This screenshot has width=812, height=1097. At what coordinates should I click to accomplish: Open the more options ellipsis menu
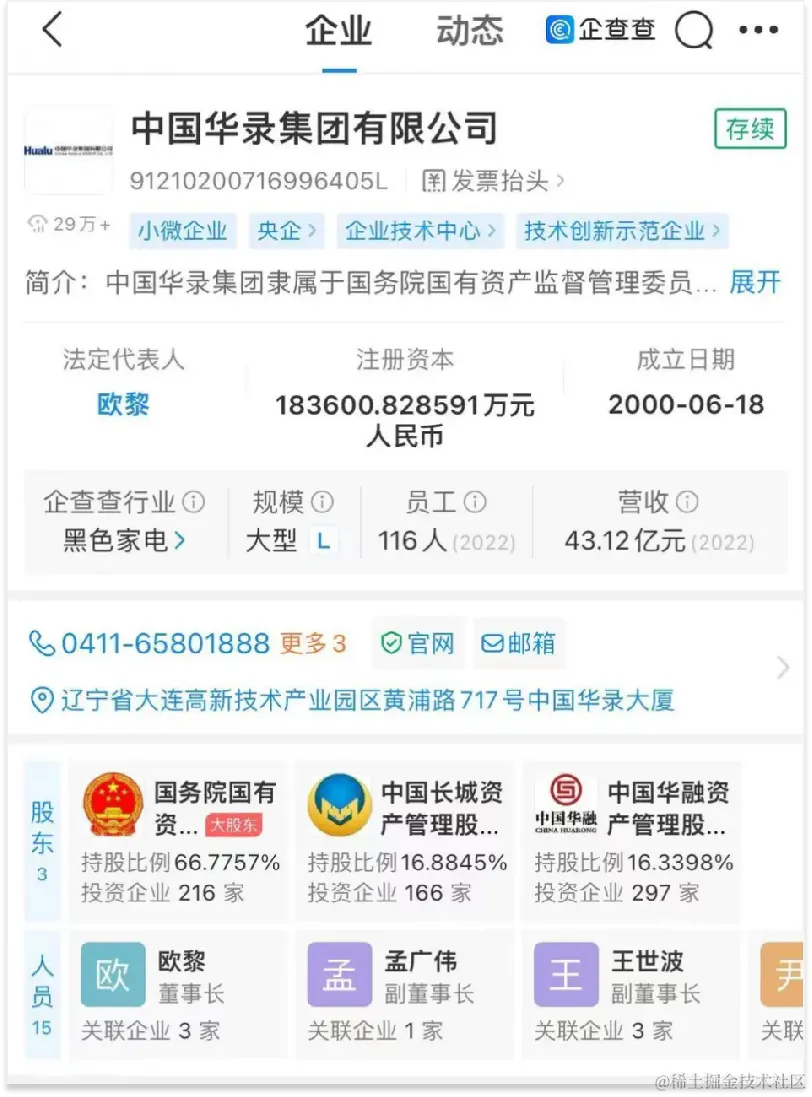(x=760, y=30)
